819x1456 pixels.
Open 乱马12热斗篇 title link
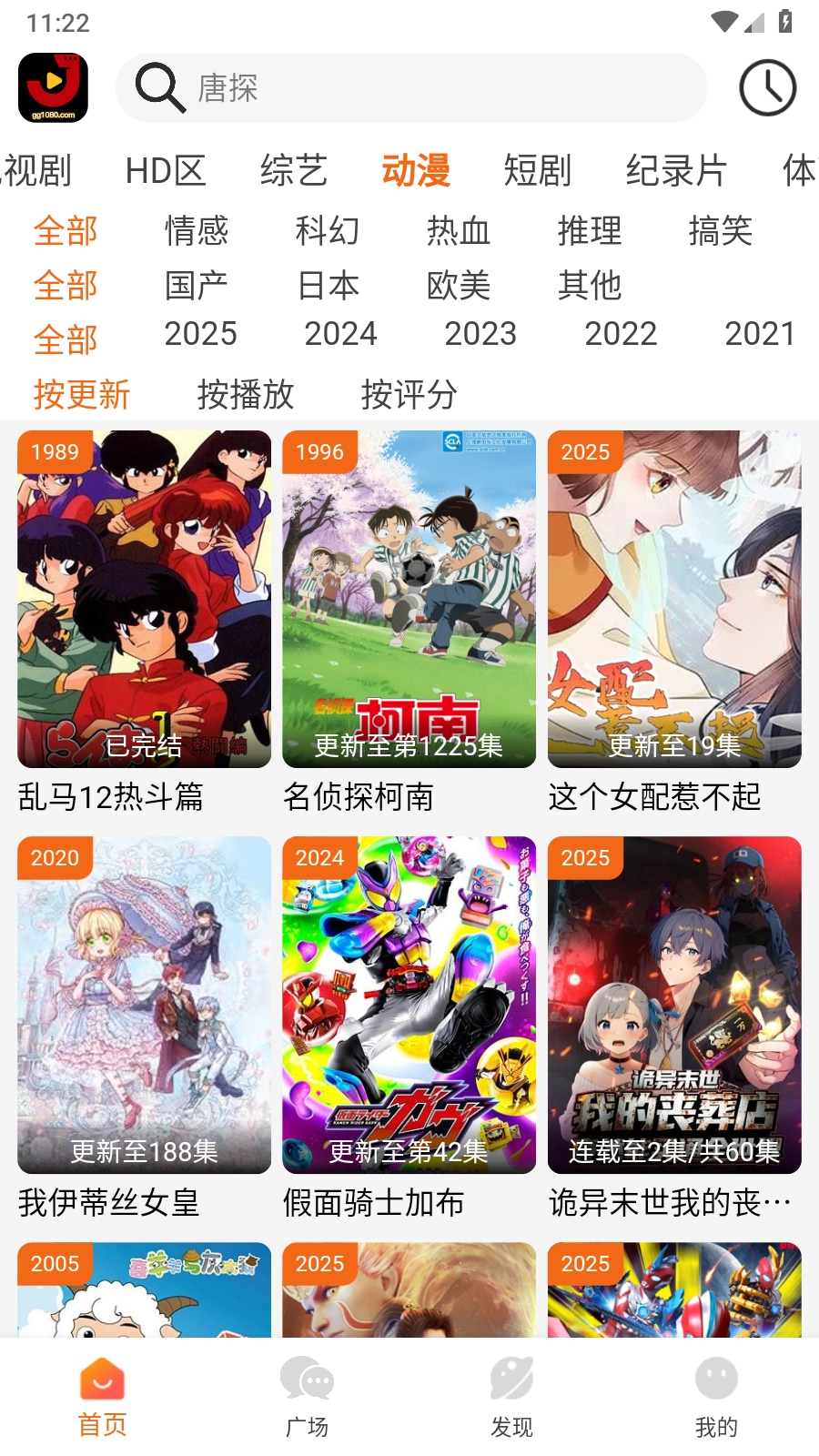111,799
